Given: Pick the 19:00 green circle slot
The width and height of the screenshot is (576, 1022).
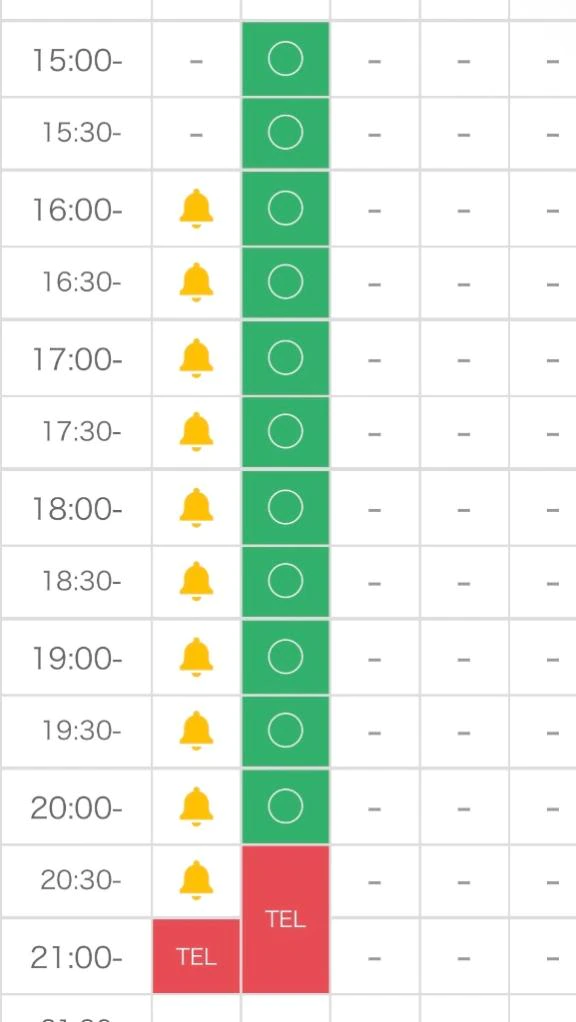Looking at the screenshot, I should 285,657.
